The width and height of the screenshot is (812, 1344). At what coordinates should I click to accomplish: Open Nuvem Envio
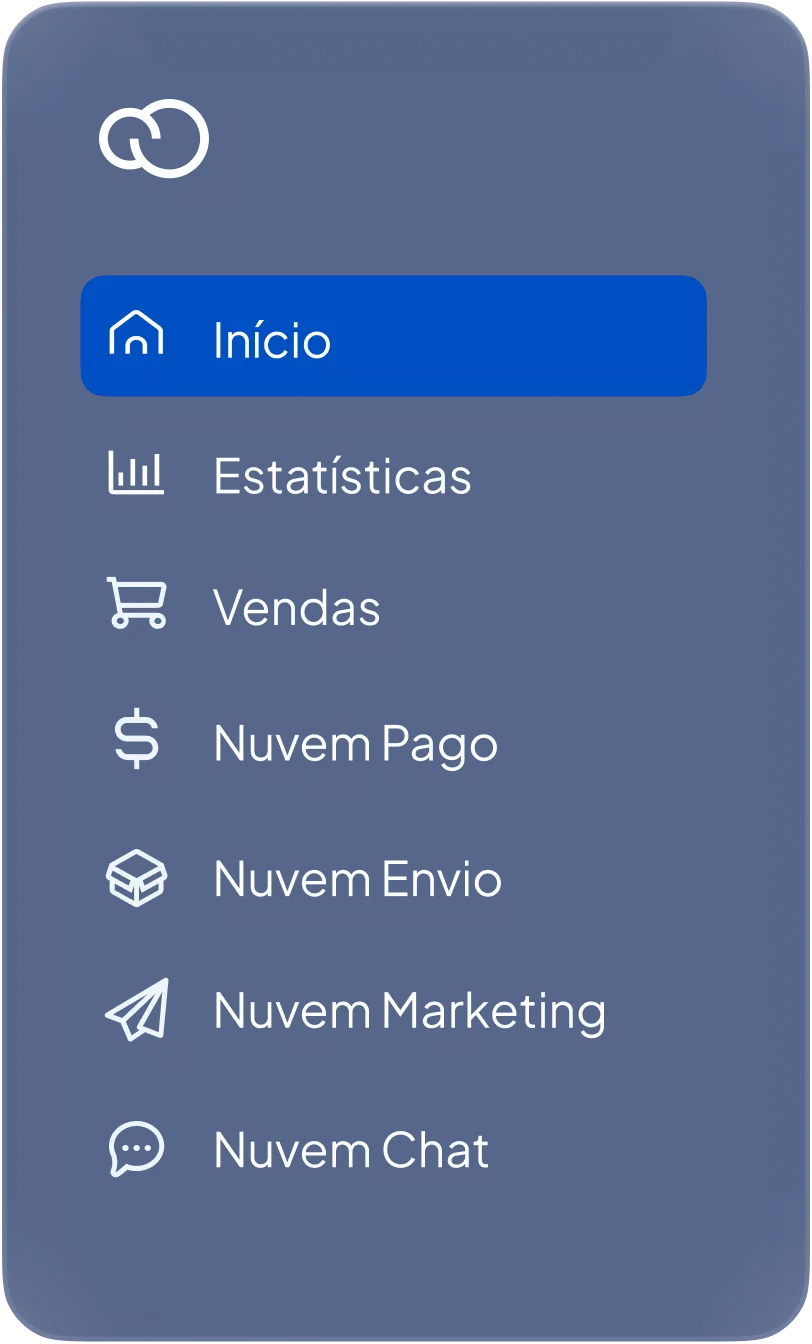click(394, 879)
